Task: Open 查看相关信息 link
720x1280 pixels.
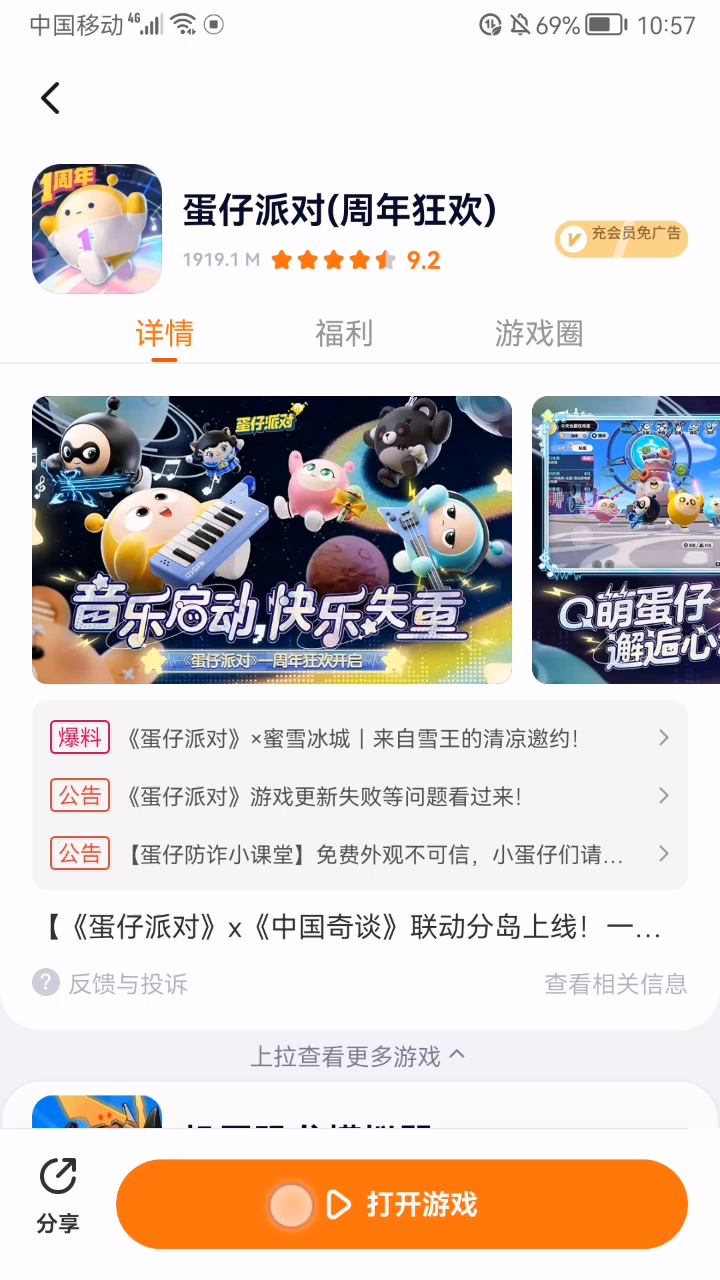Action: (615, 984)
